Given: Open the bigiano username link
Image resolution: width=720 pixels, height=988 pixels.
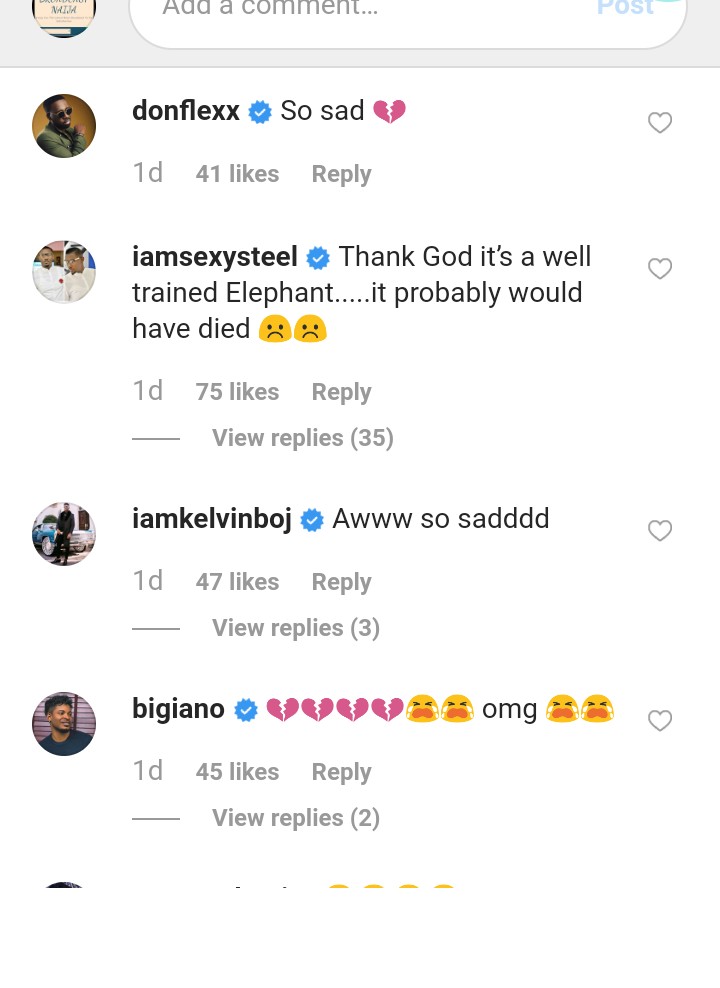Looking at the screenshot, I should [x=178, y=710].
